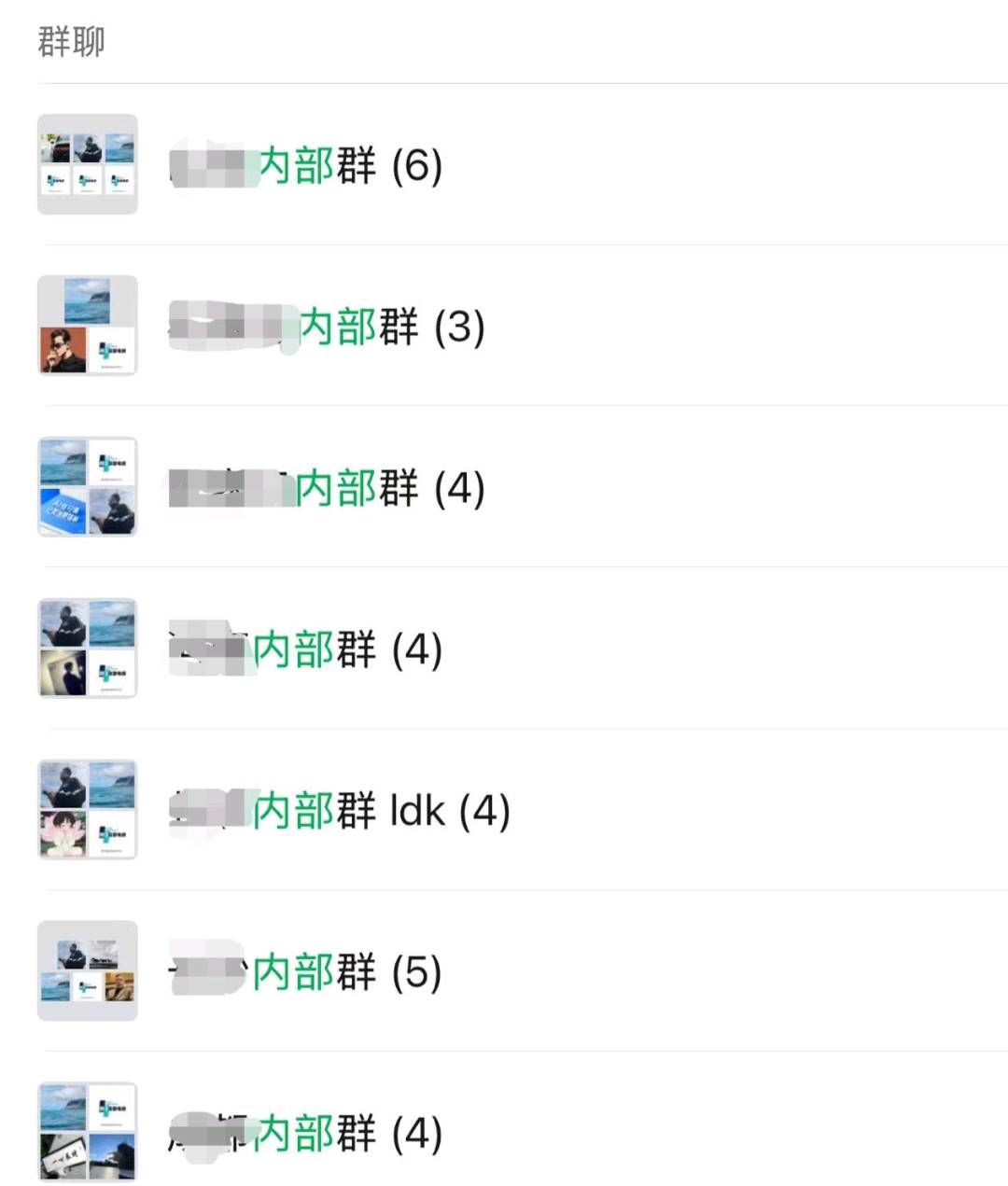Click the avatar of the 内部群 Idk (4) group

(87, 810)
